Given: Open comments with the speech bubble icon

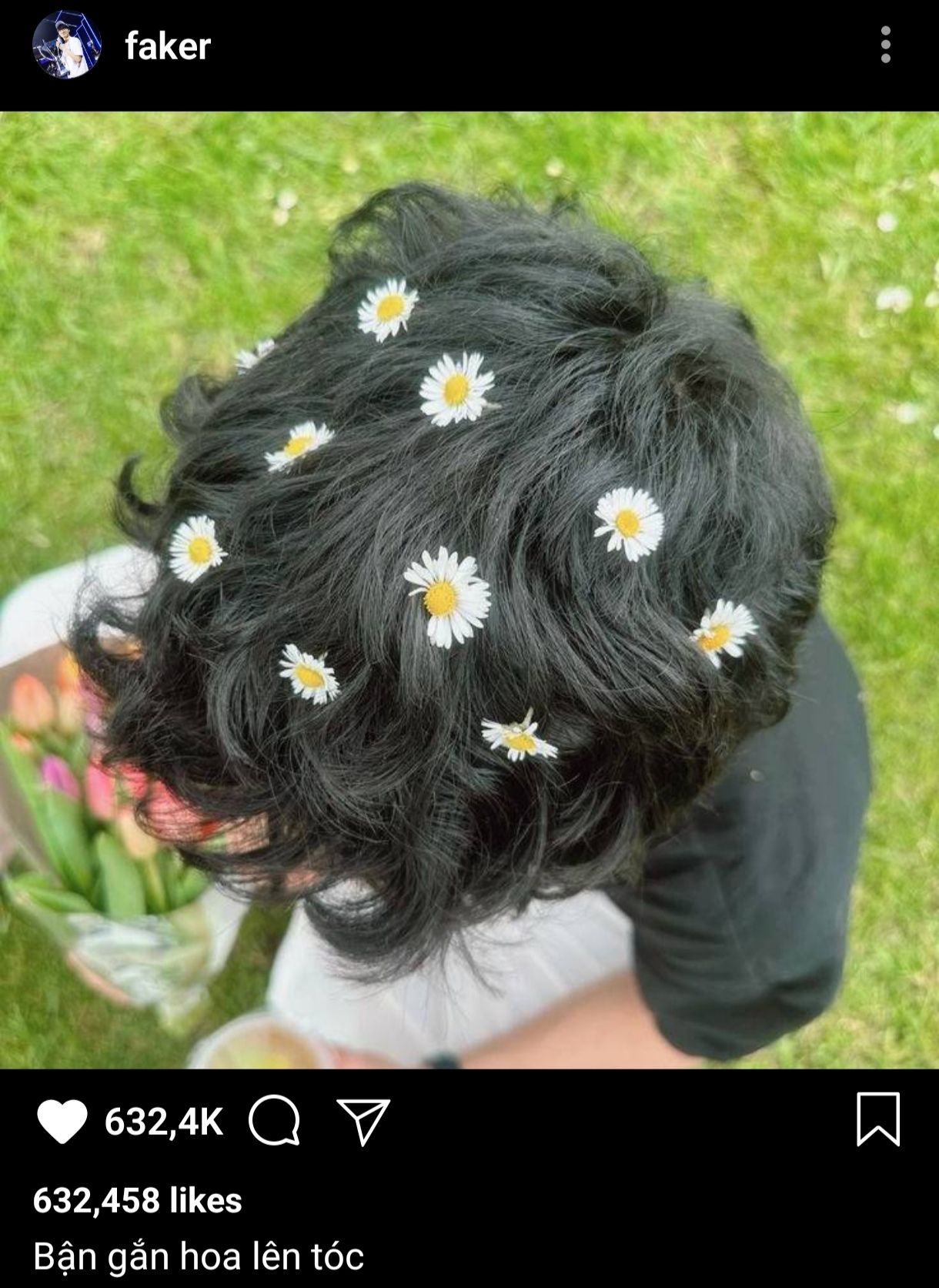Looking at the screenshot, I should [x=274, y=1121].
